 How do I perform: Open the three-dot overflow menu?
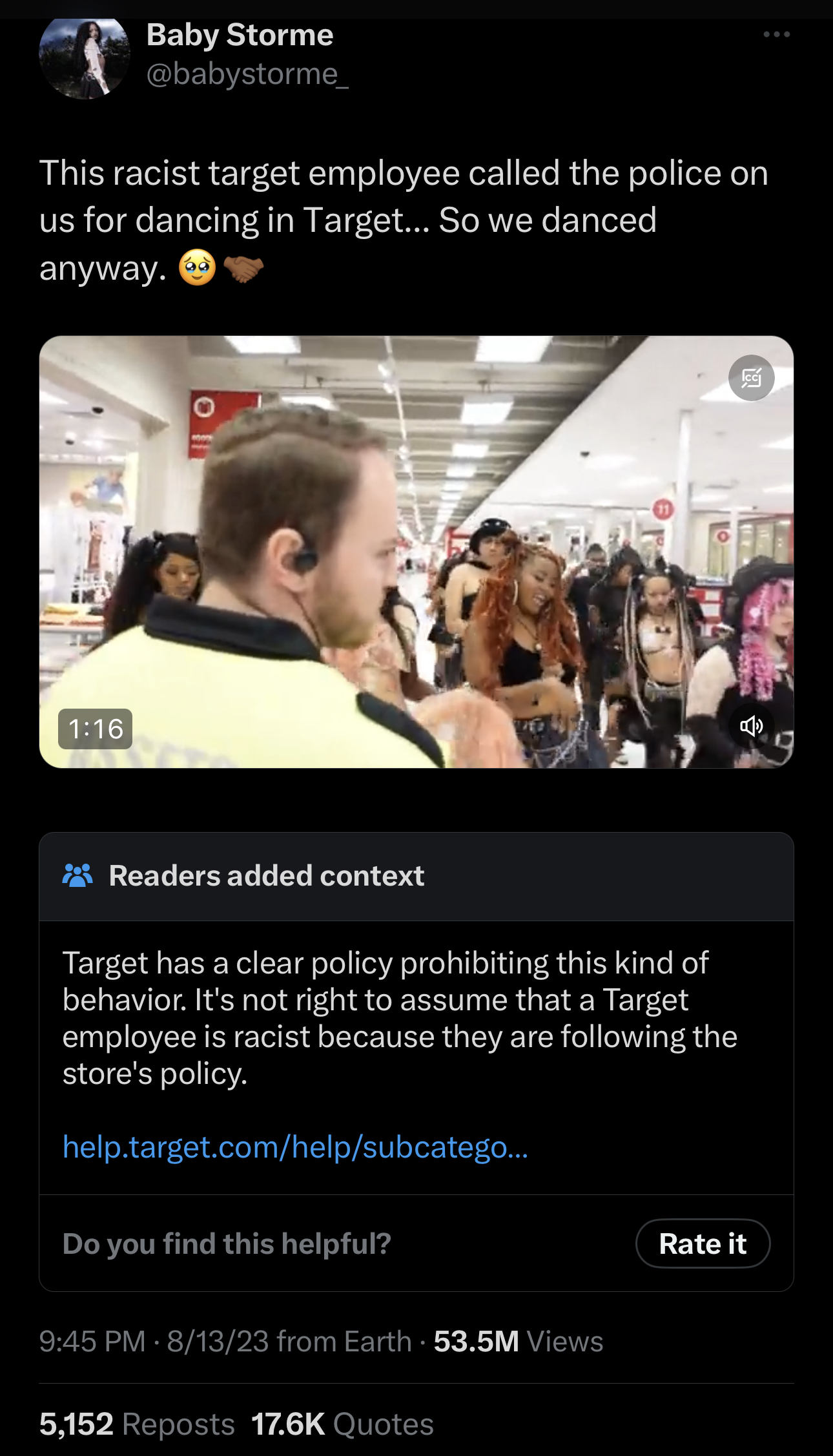point(776,35)
